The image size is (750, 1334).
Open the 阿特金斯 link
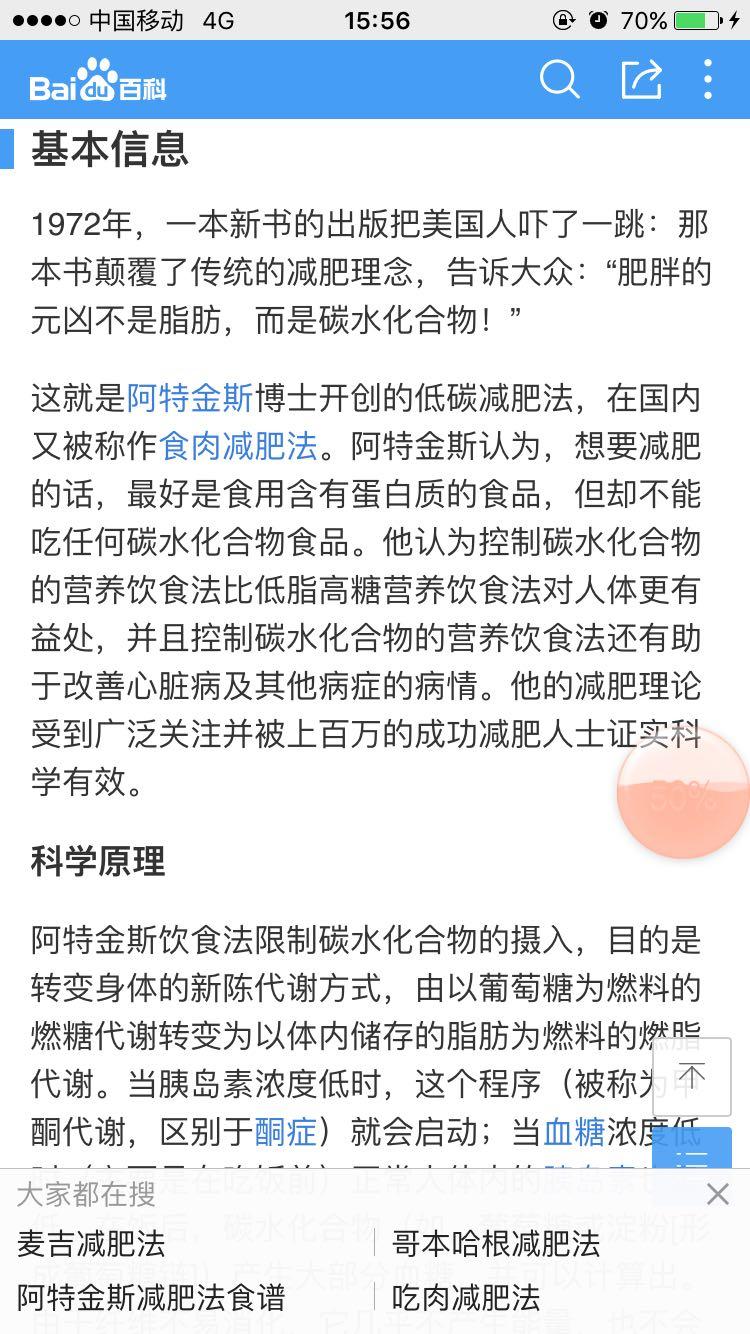pyautogui.click(x=190, y=398)
